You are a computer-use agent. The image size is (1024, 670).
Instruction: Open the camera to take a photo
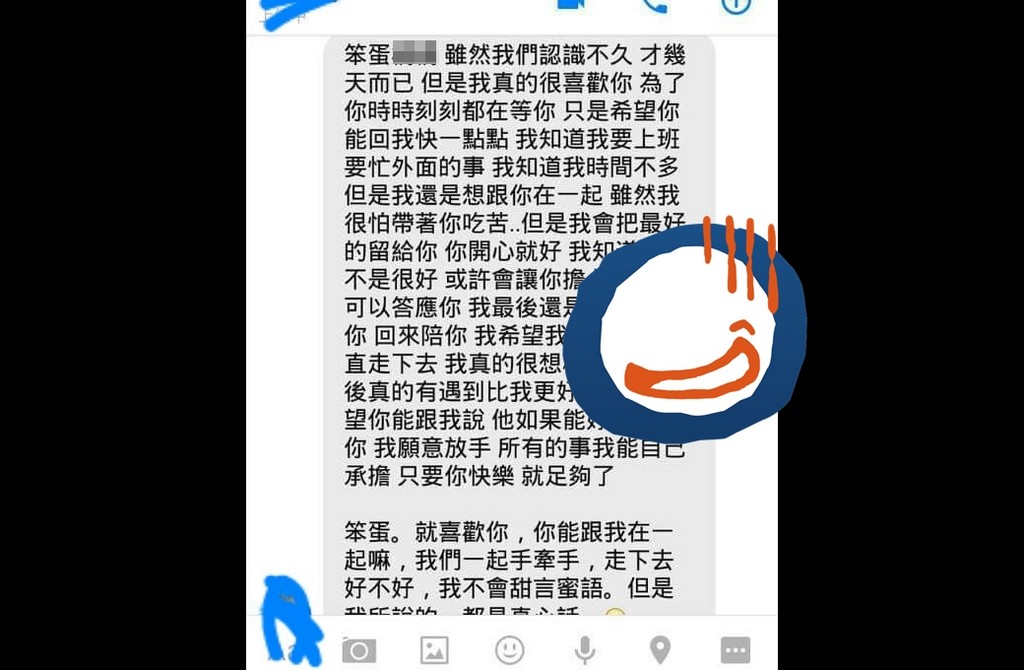pyautogui.click(x=358, y=651)
